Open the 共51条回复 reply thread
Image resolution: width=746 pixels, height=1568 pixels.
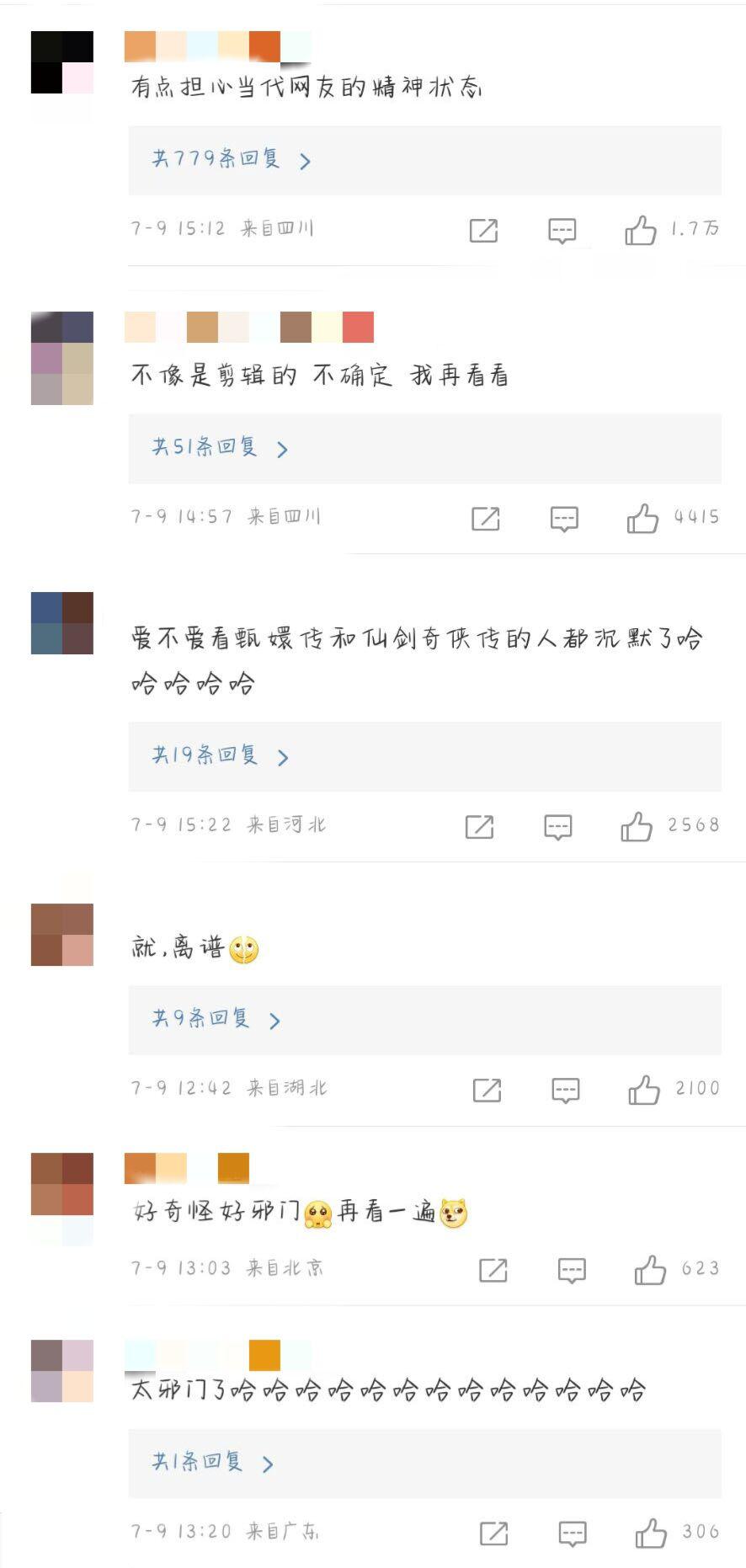220,448
